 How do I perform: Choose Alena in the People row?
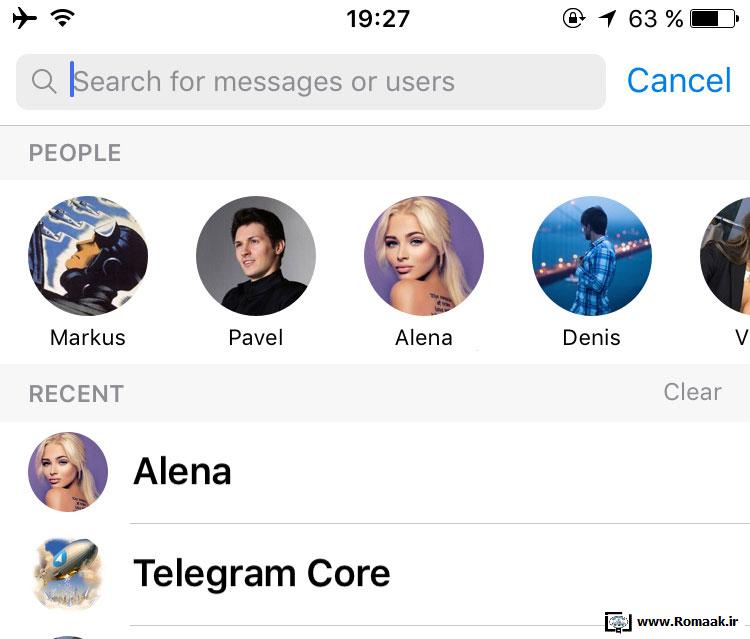[x=424, y=257]
